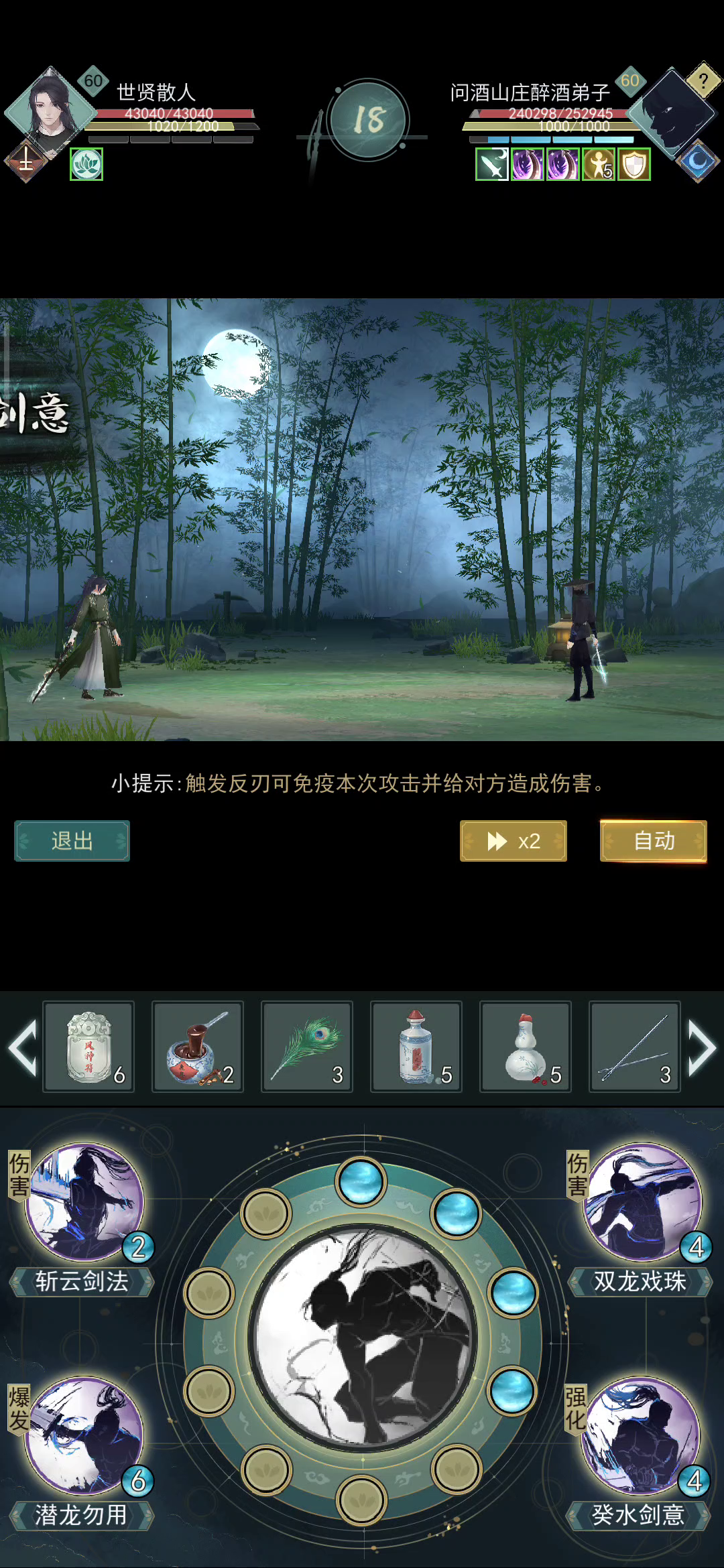
Task: Show previous items with left arrow
Action: (22, 1047)
